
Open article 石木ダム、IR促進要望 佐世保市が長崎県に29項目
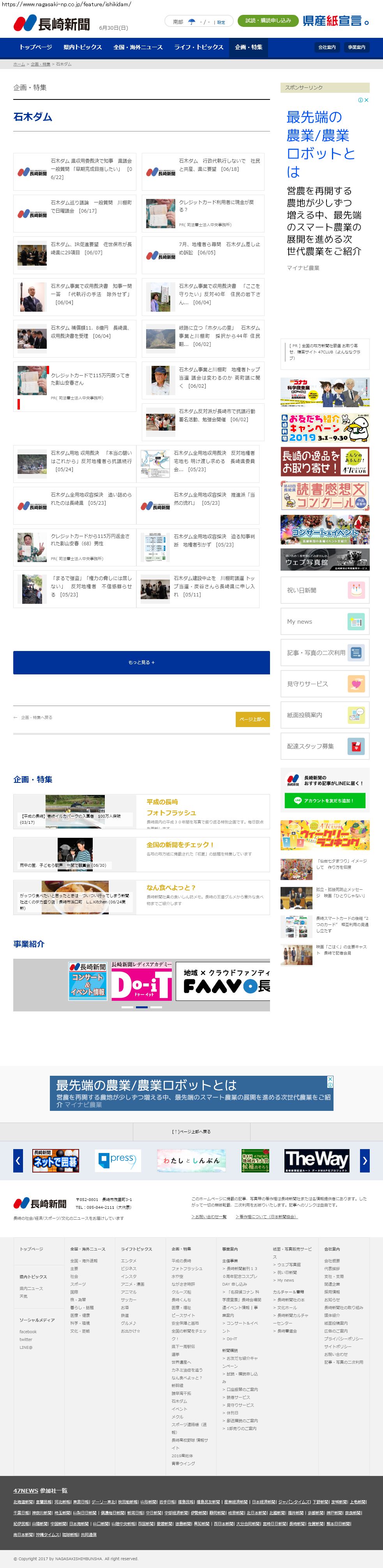click(91, 248)
